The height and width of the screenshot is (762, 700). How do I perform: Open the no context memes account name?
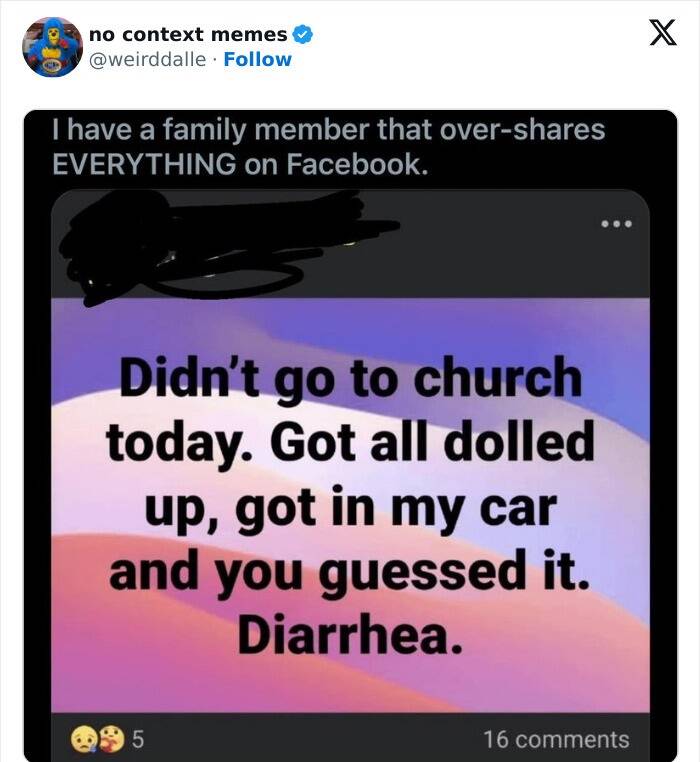point(188,34)
